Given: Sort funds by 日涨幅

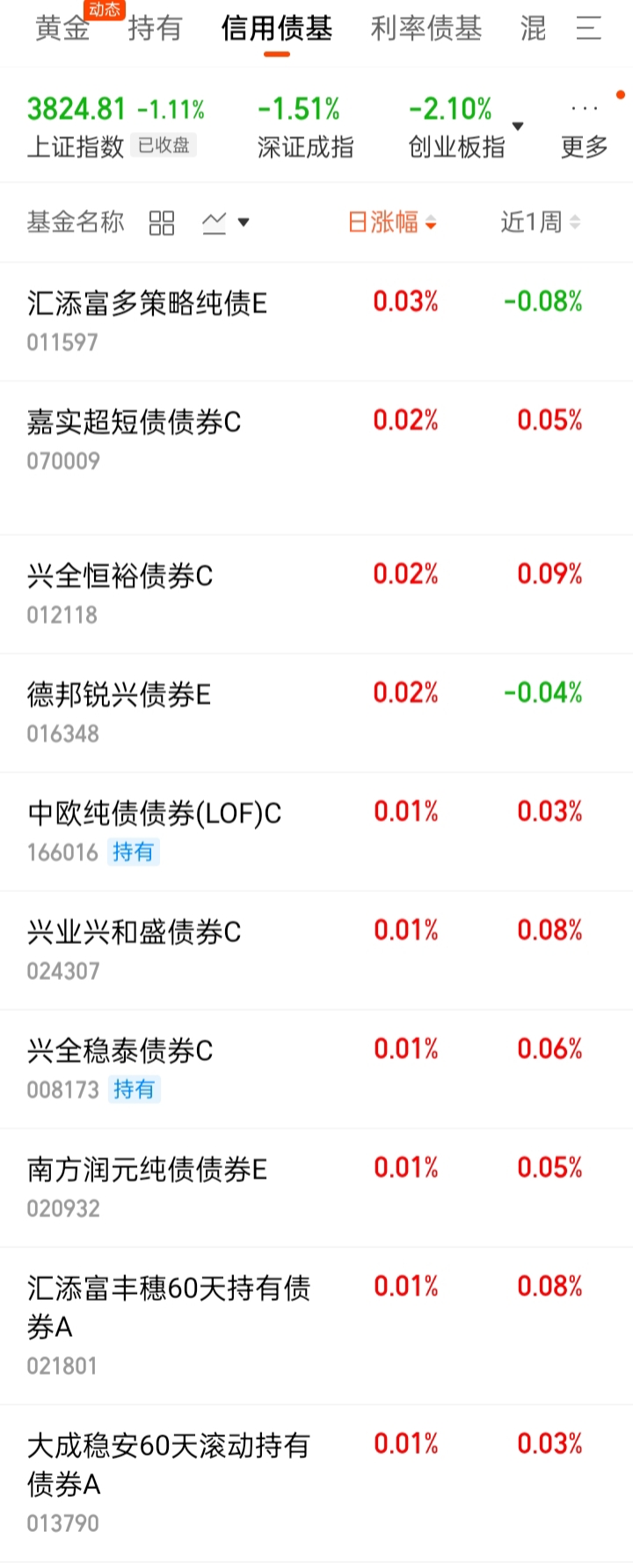Looking at the screenshot, I should coord(392,222).
